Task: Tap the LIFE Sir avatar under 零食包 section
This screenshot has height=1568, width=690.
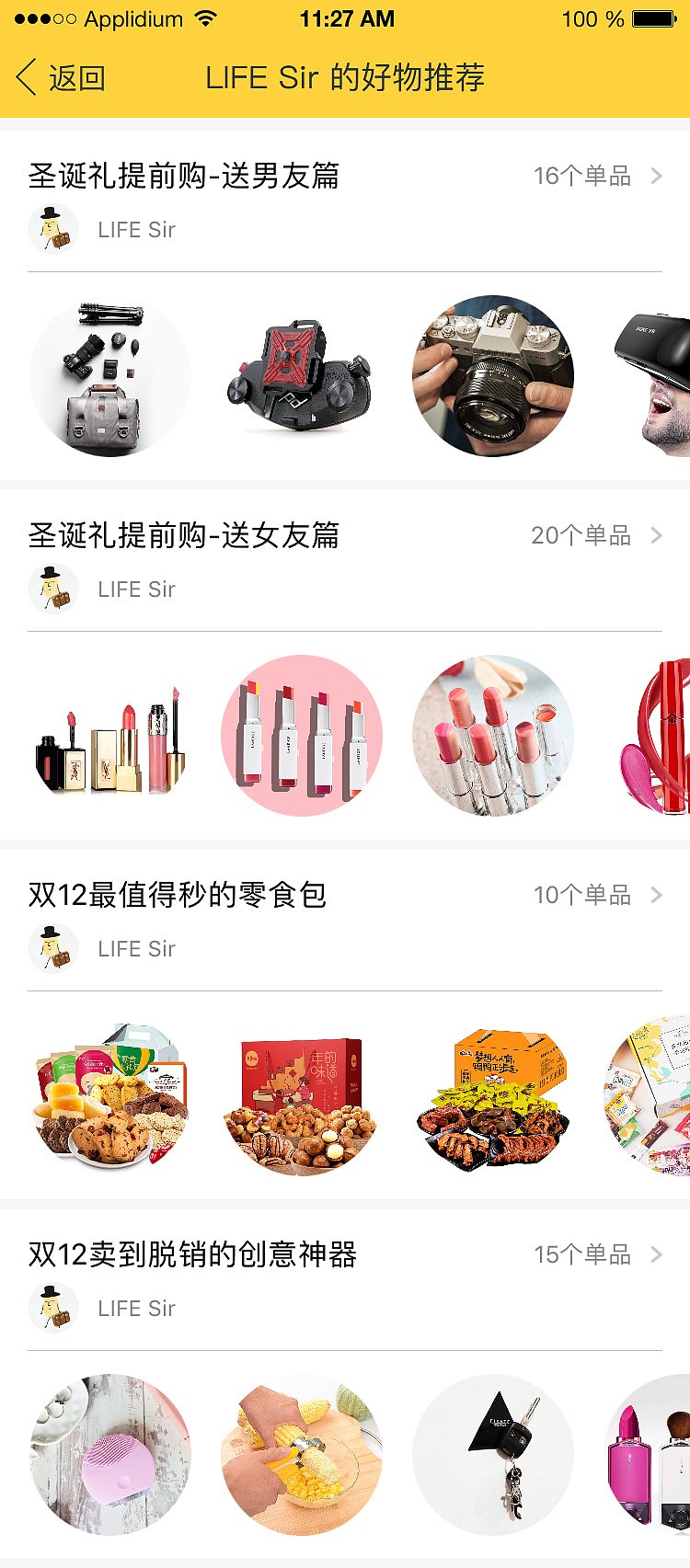Action: (53, 947)
